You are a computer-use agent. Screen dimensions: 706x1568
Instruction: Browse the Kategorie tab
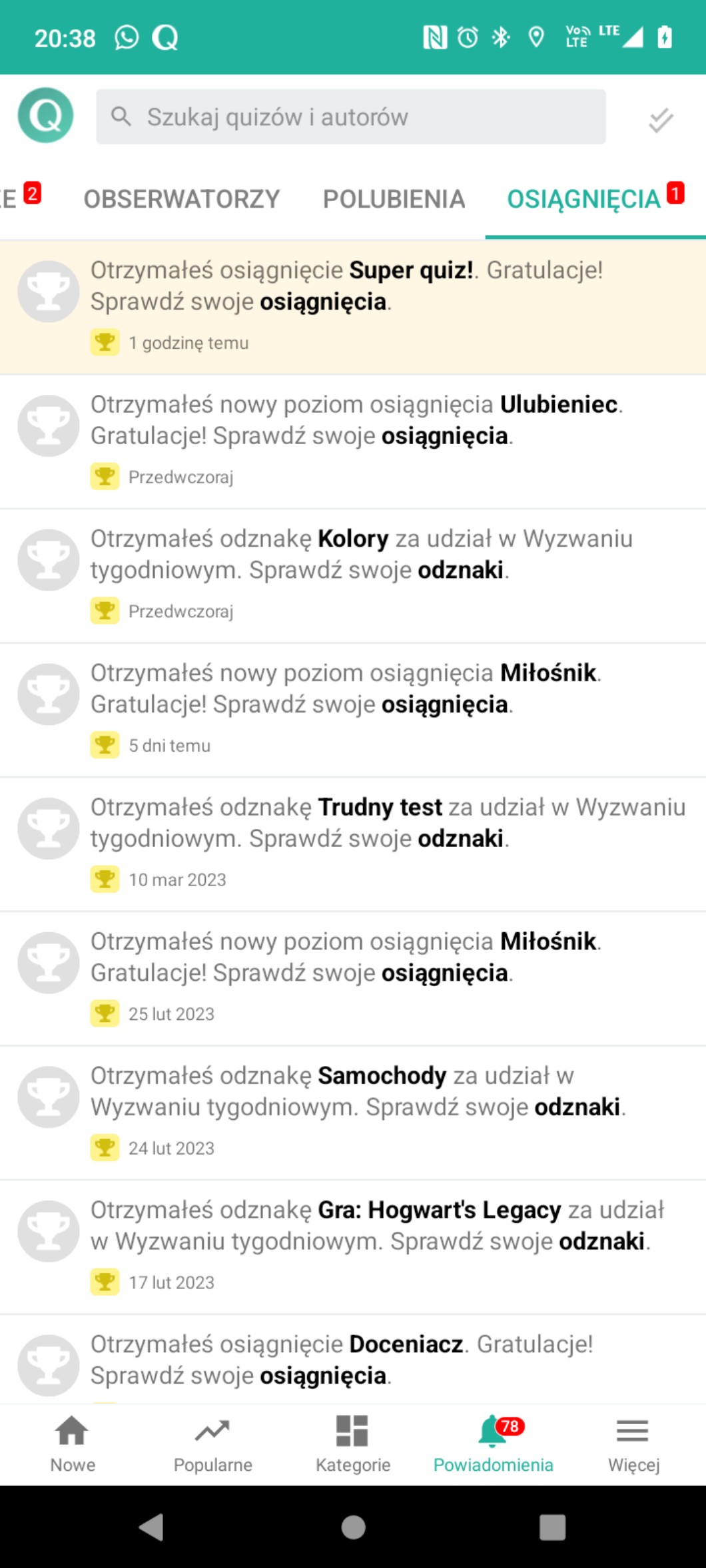353,1443
